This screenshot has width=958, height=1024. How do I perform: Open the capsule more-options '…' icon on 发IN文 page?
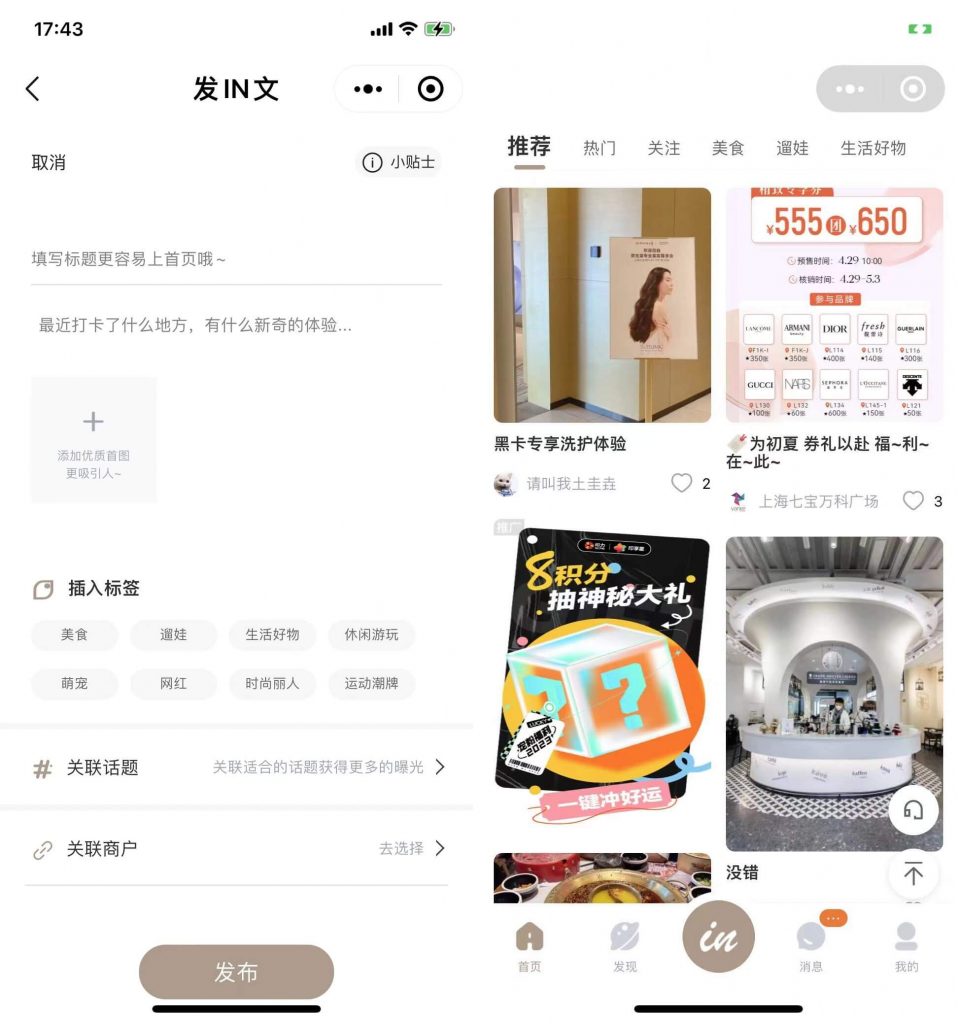tap(366, 89)
